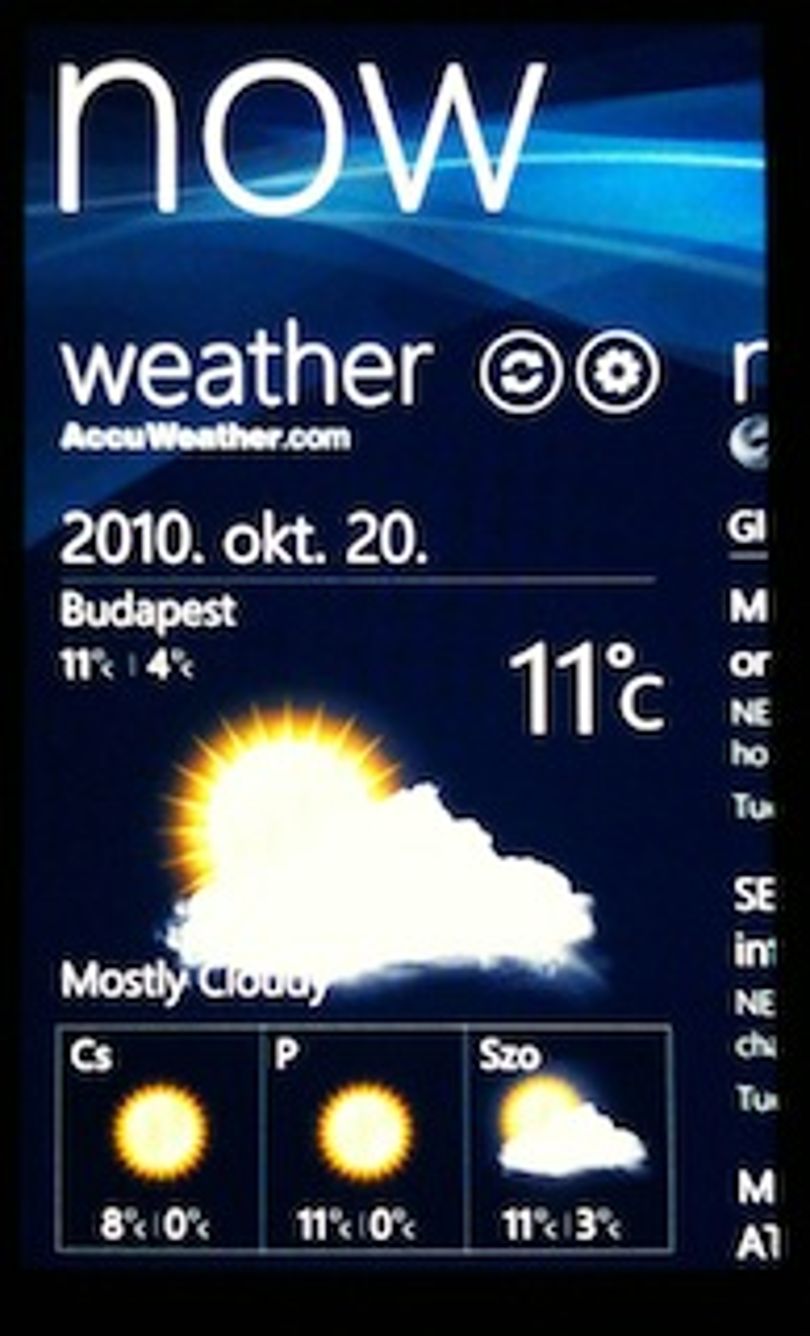Refresh the weather data
This screenshot has width=810, height=1336.
click(521, 372)
